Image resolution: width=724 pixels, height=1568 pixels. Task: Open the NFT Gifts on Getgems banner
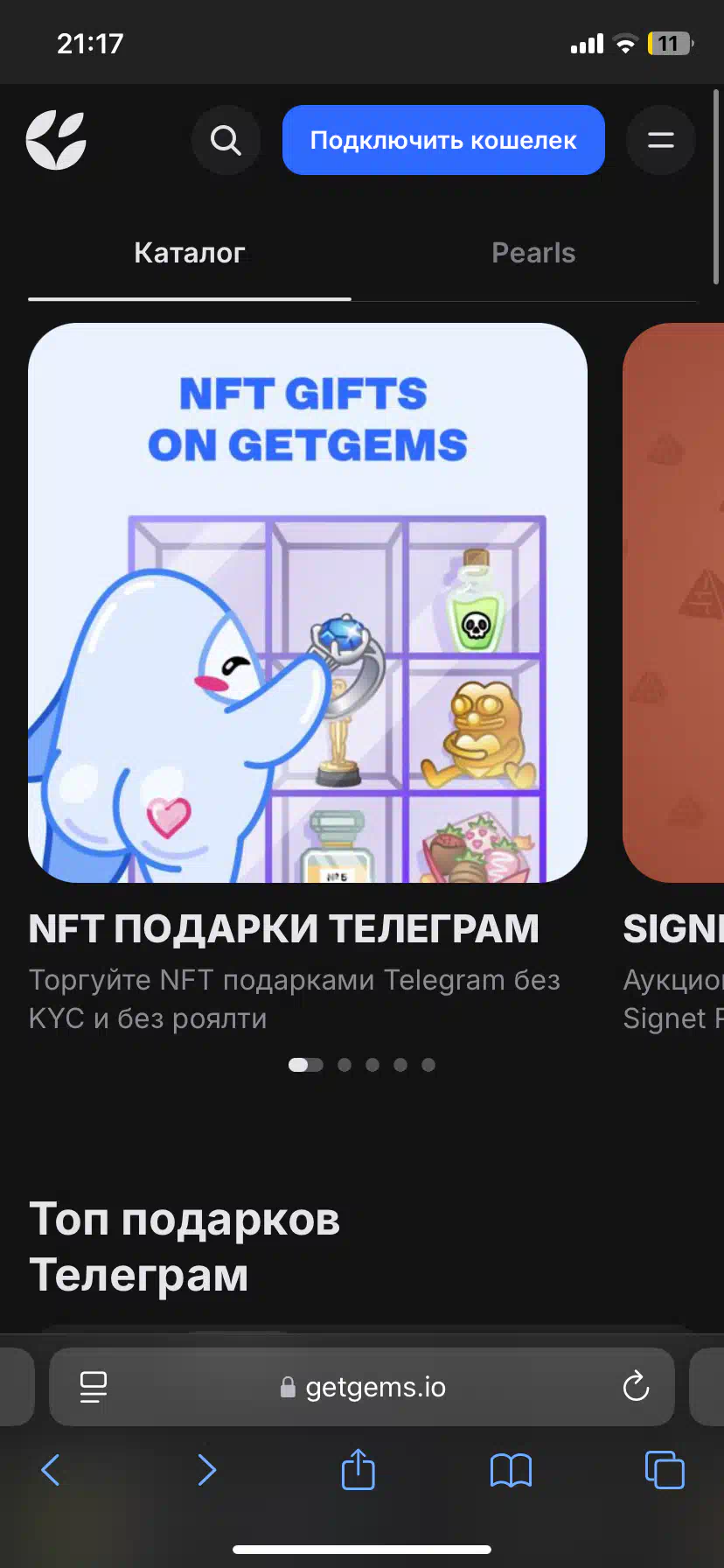click(x=308, y=603)
